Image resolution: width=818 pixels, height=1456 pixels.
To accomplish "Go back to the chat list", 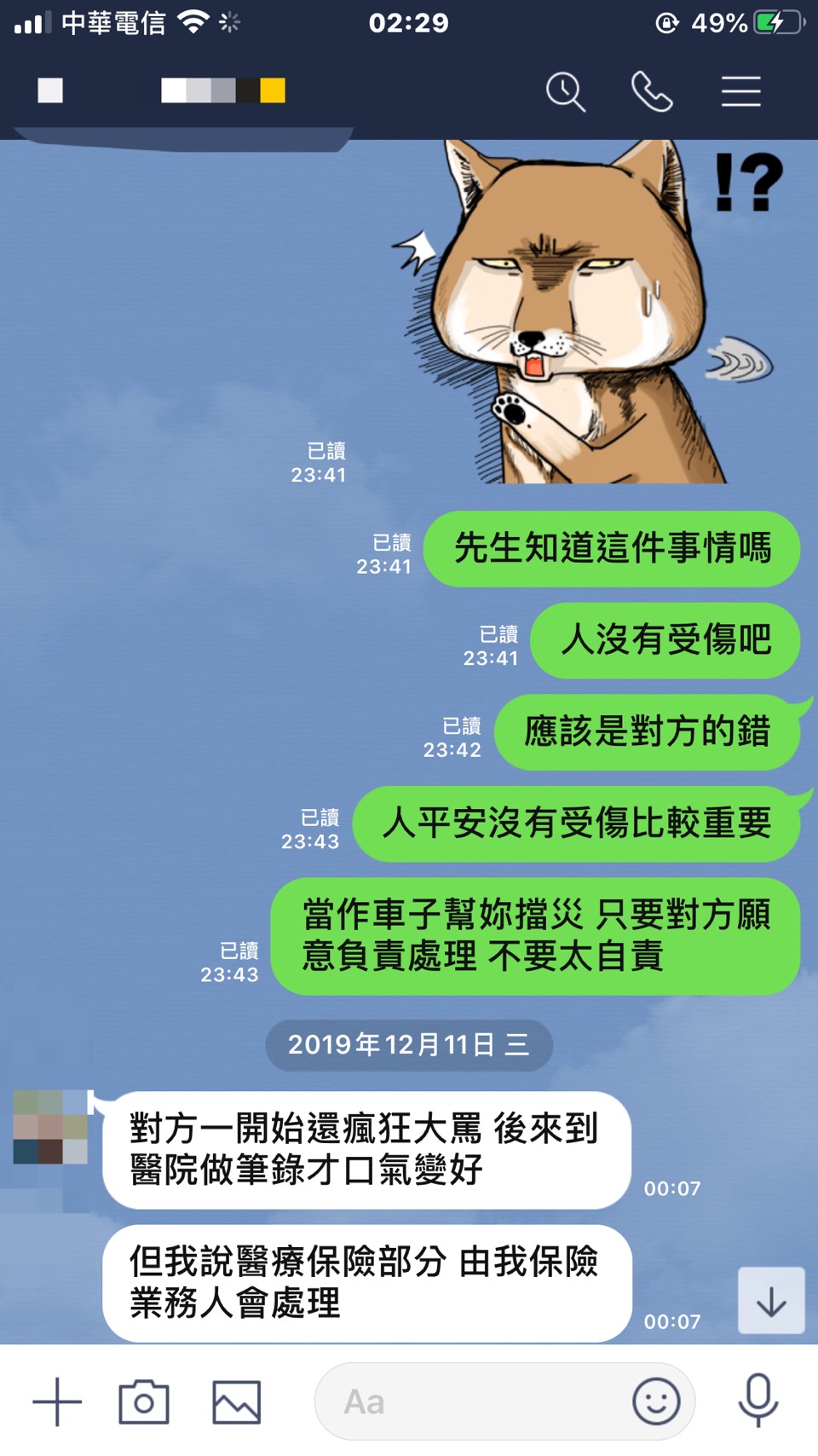I will point(50,90).
